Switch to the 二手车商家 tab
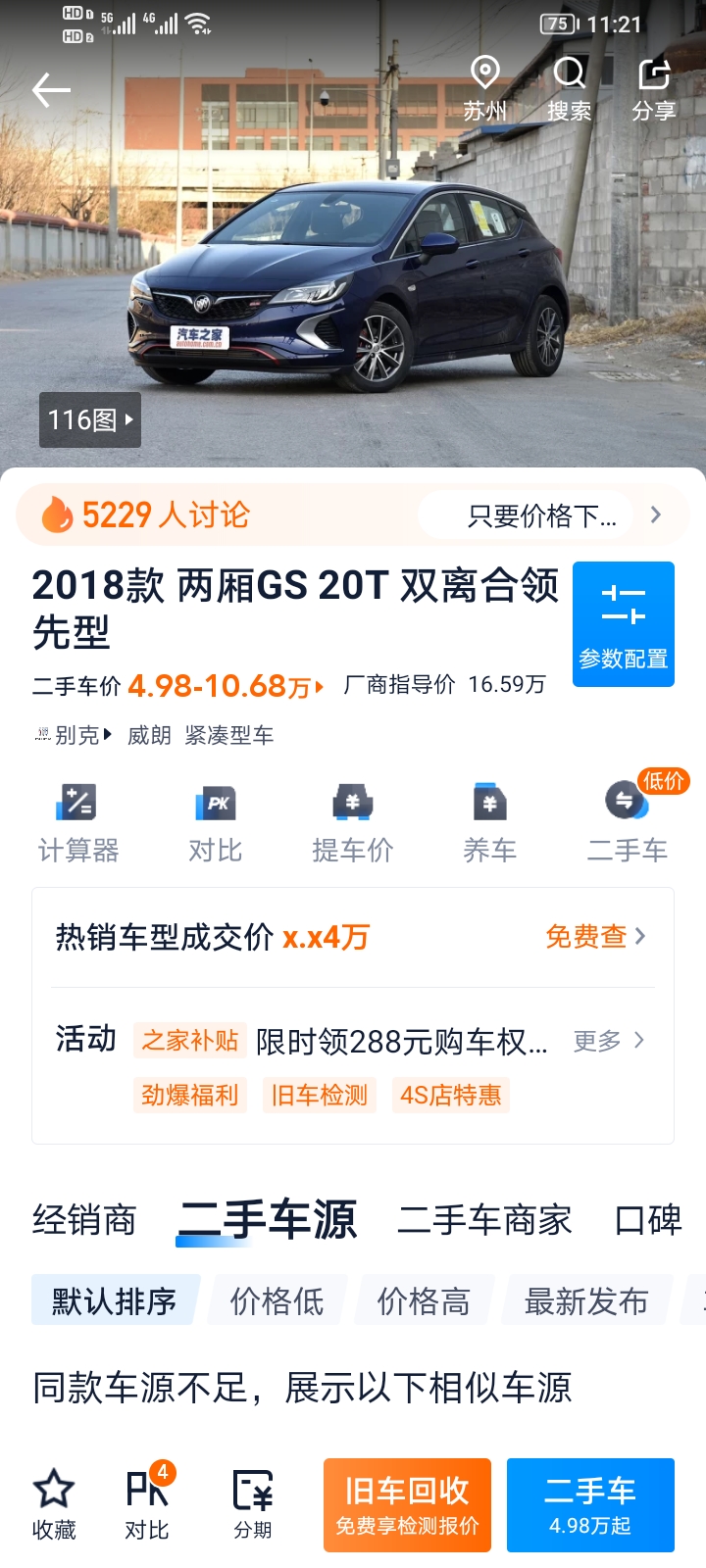706x1568 pixels. pyautogui.click(x=484, y=1220)
